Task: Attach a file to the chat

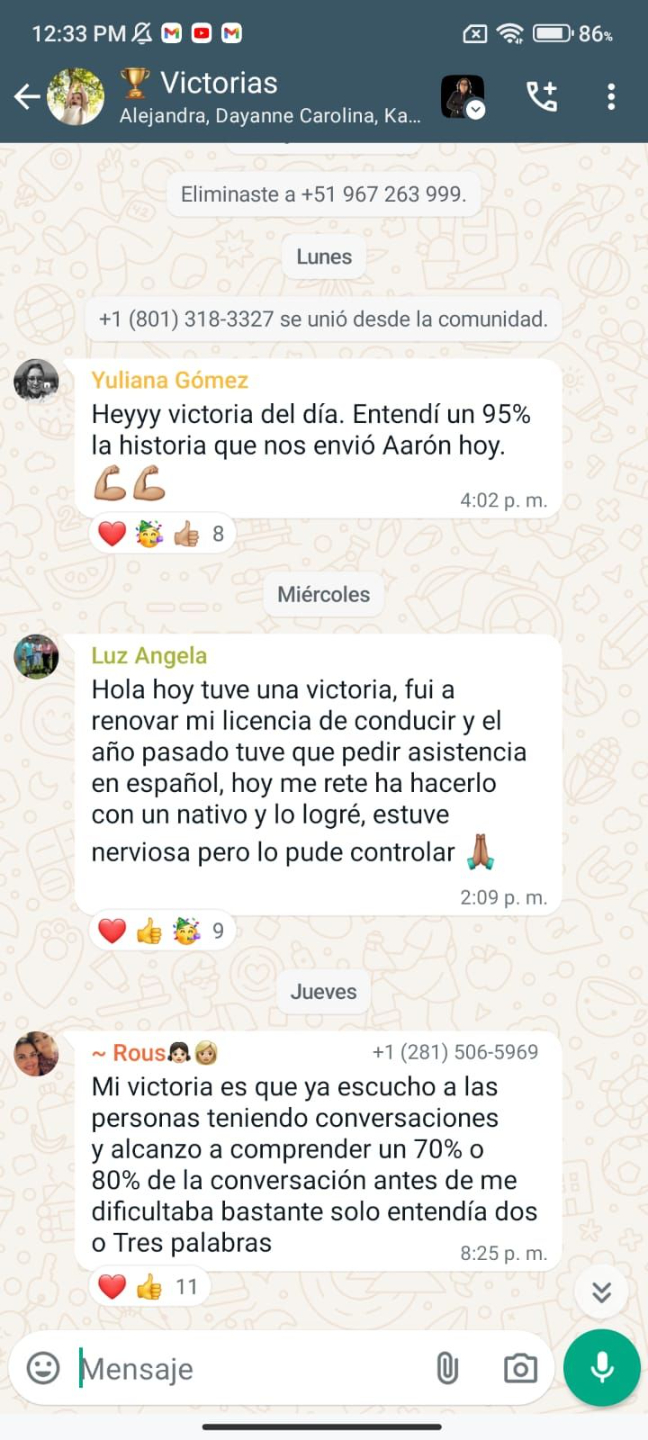Action: coord(447,1368)
